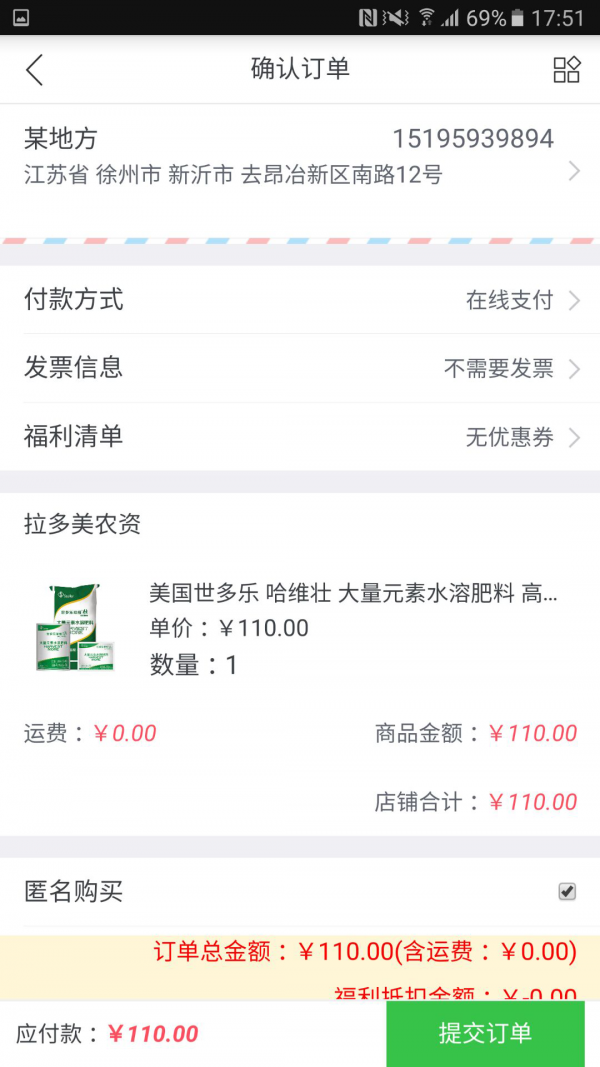Submit the order with 提交订单
The image size is (600, 1067).
(485, 1033)
